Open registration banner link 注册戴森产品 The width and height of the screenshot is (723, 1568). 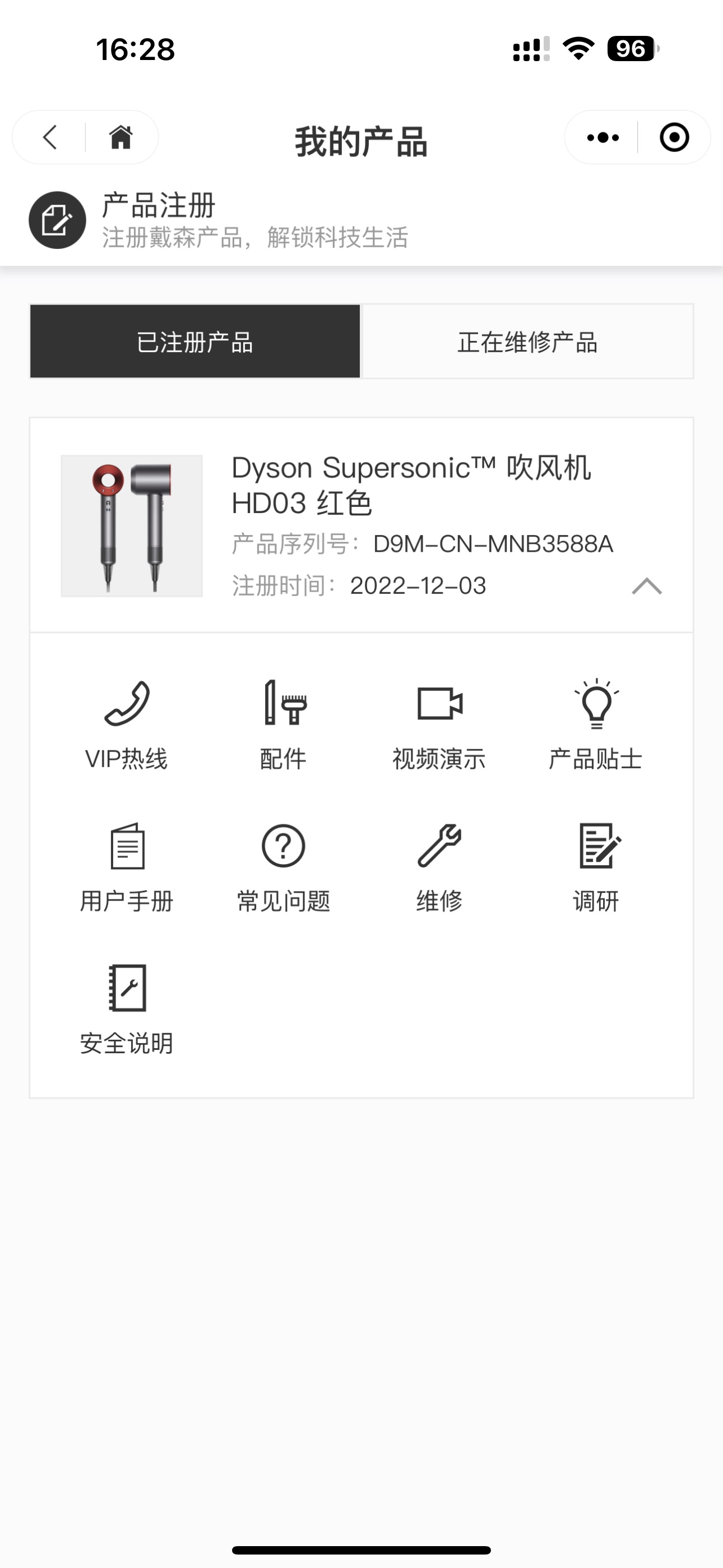pos(257,238)
